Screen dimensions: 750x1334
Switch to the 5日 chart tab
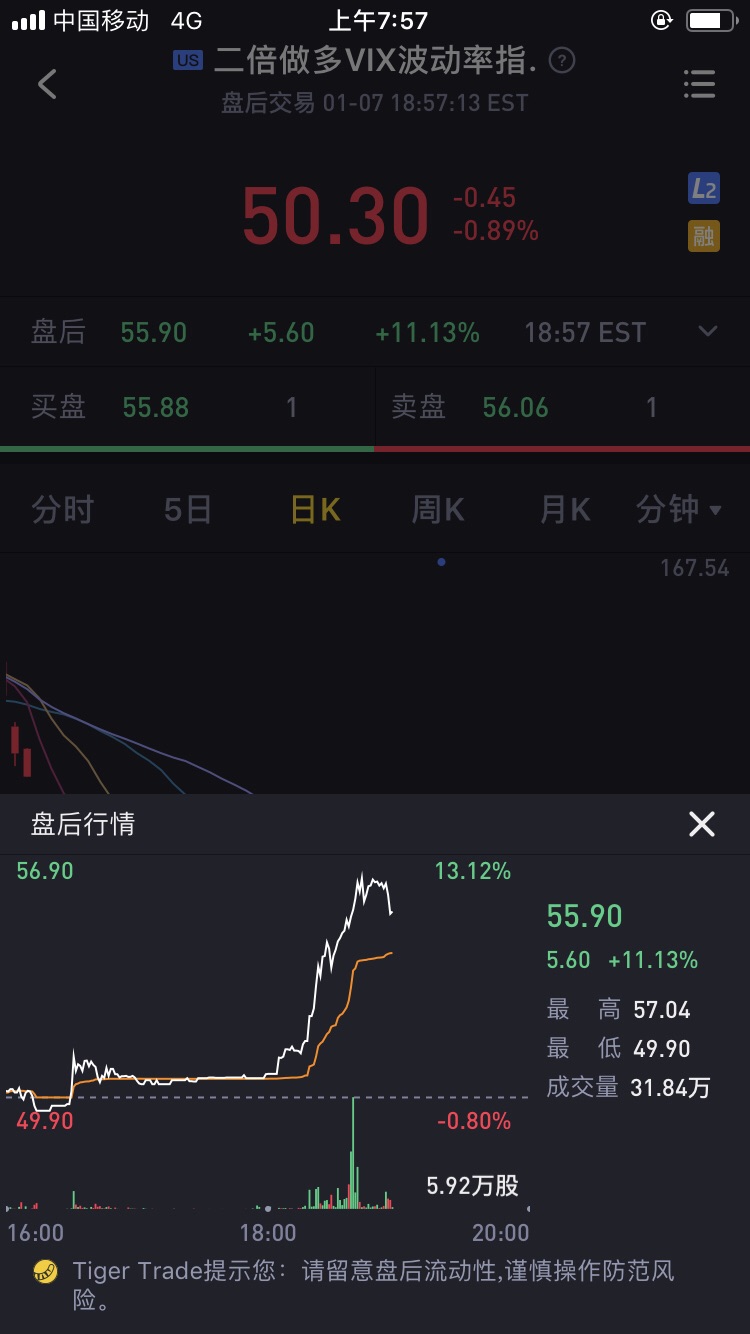point(188,510)
